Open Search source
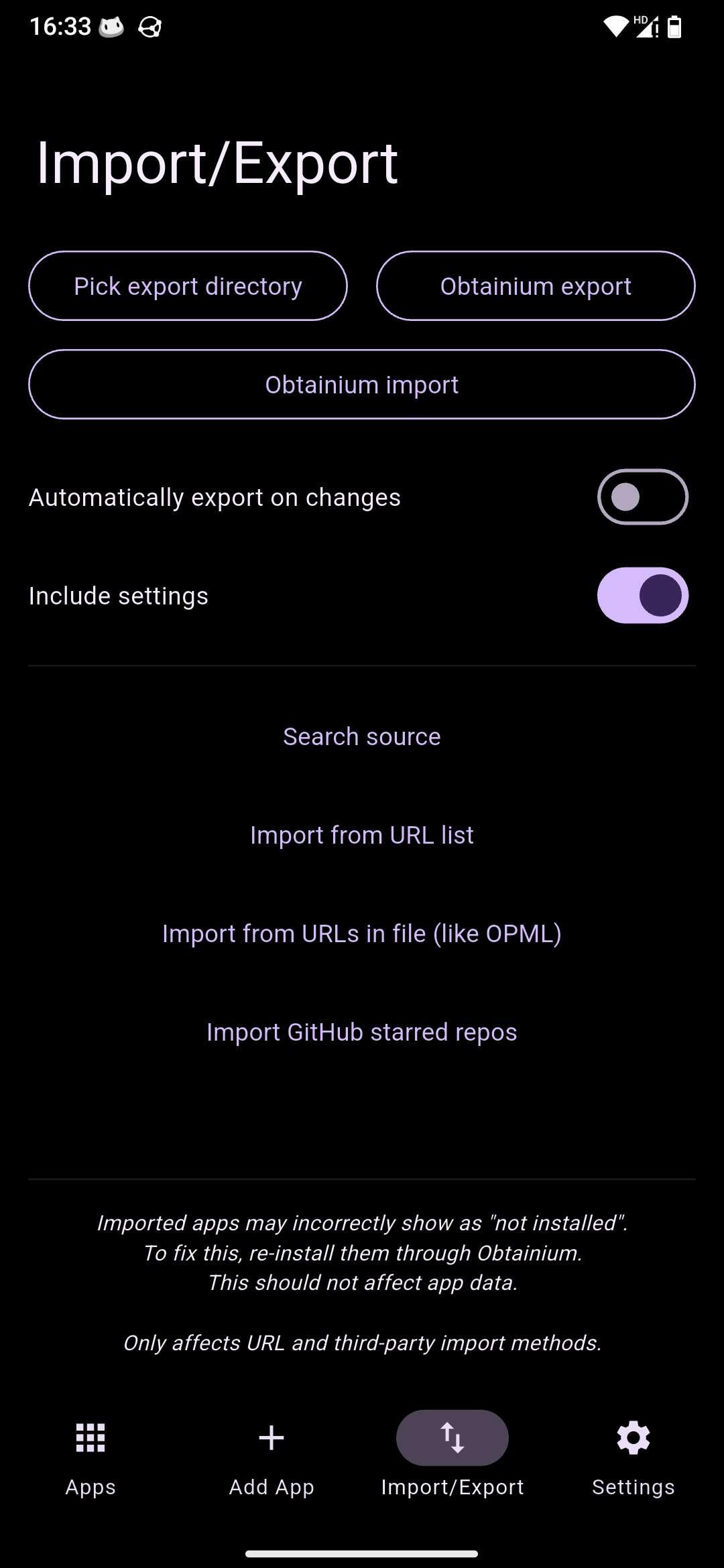 (362, 736)
